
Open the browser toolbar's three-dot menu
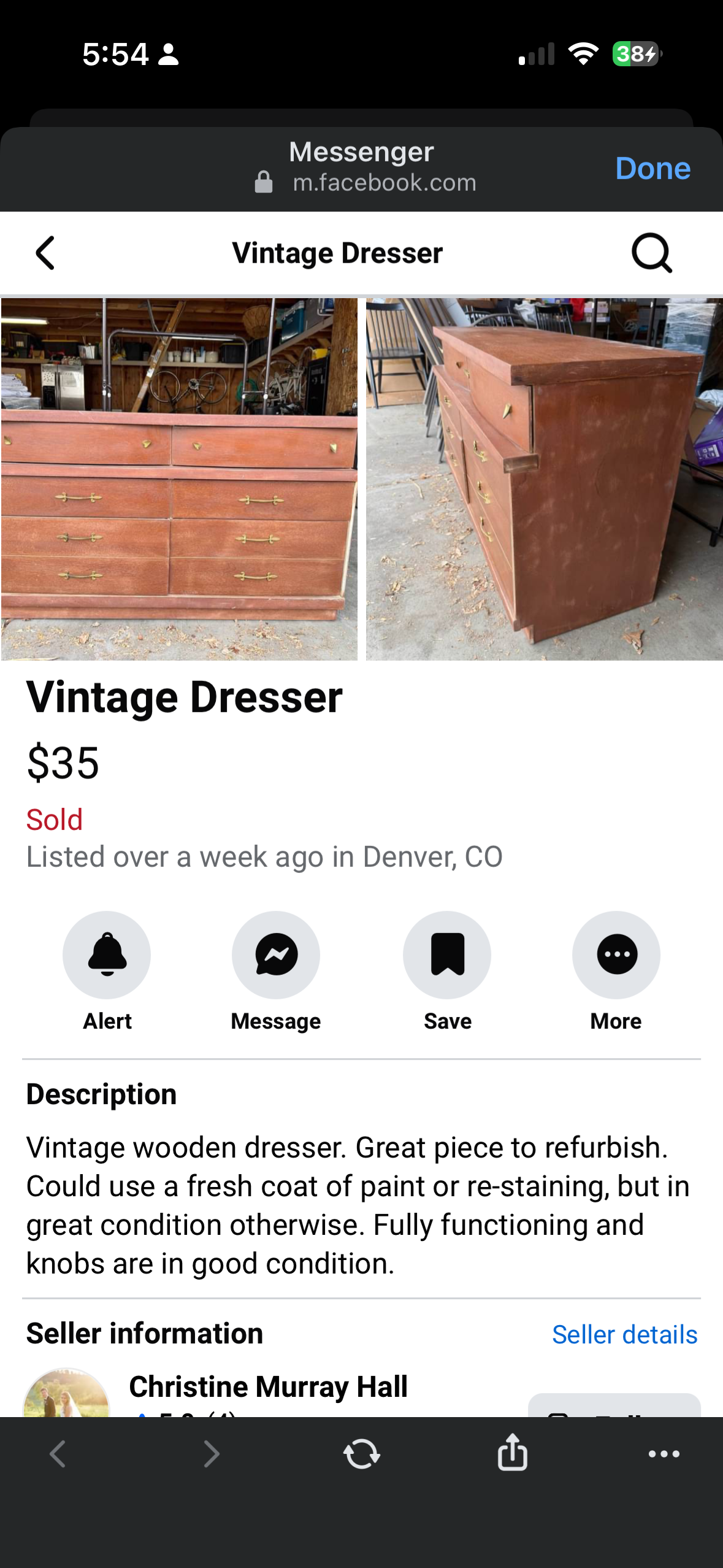click(664, 1454)
